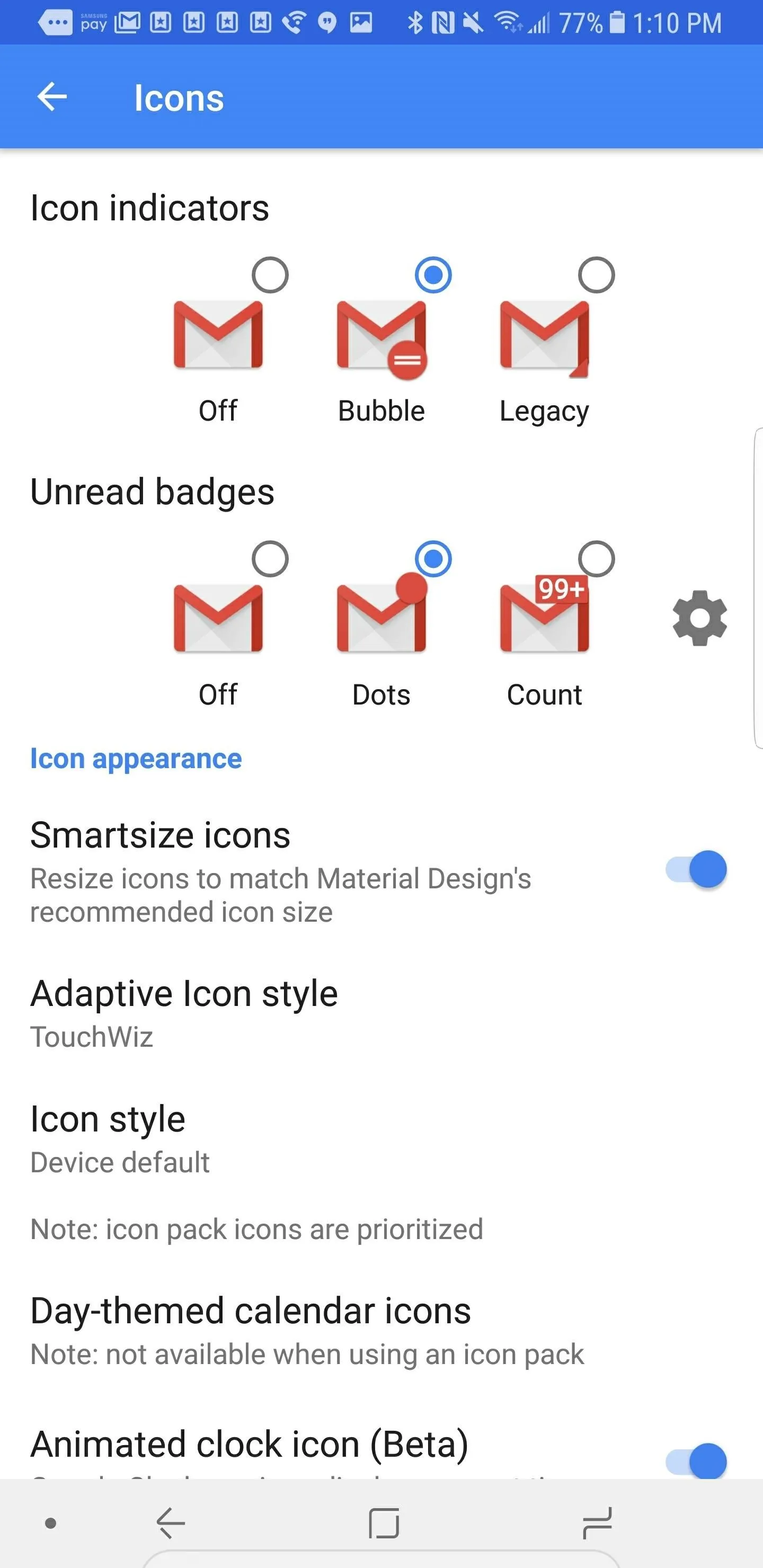763x1568 pixels.
Task: Open Day-themed calendar icons option
Action: [381, 1331]
